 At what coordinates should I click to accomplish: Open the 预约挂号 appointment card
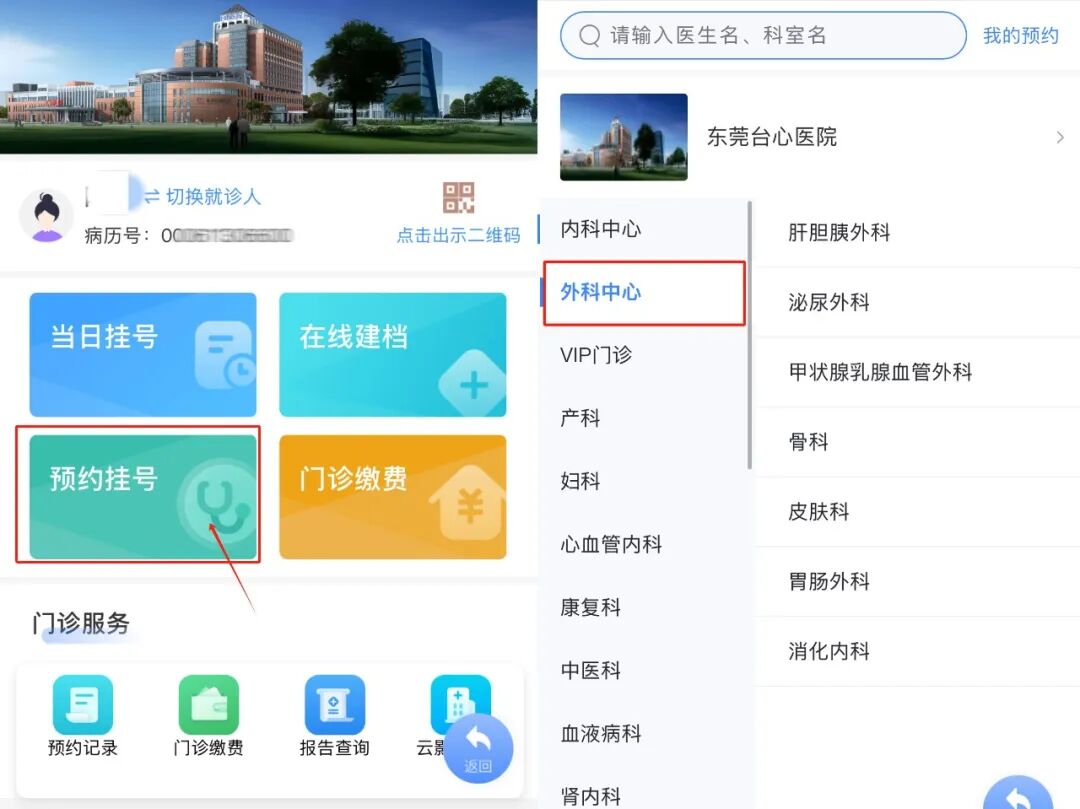[x=138, y=494]
